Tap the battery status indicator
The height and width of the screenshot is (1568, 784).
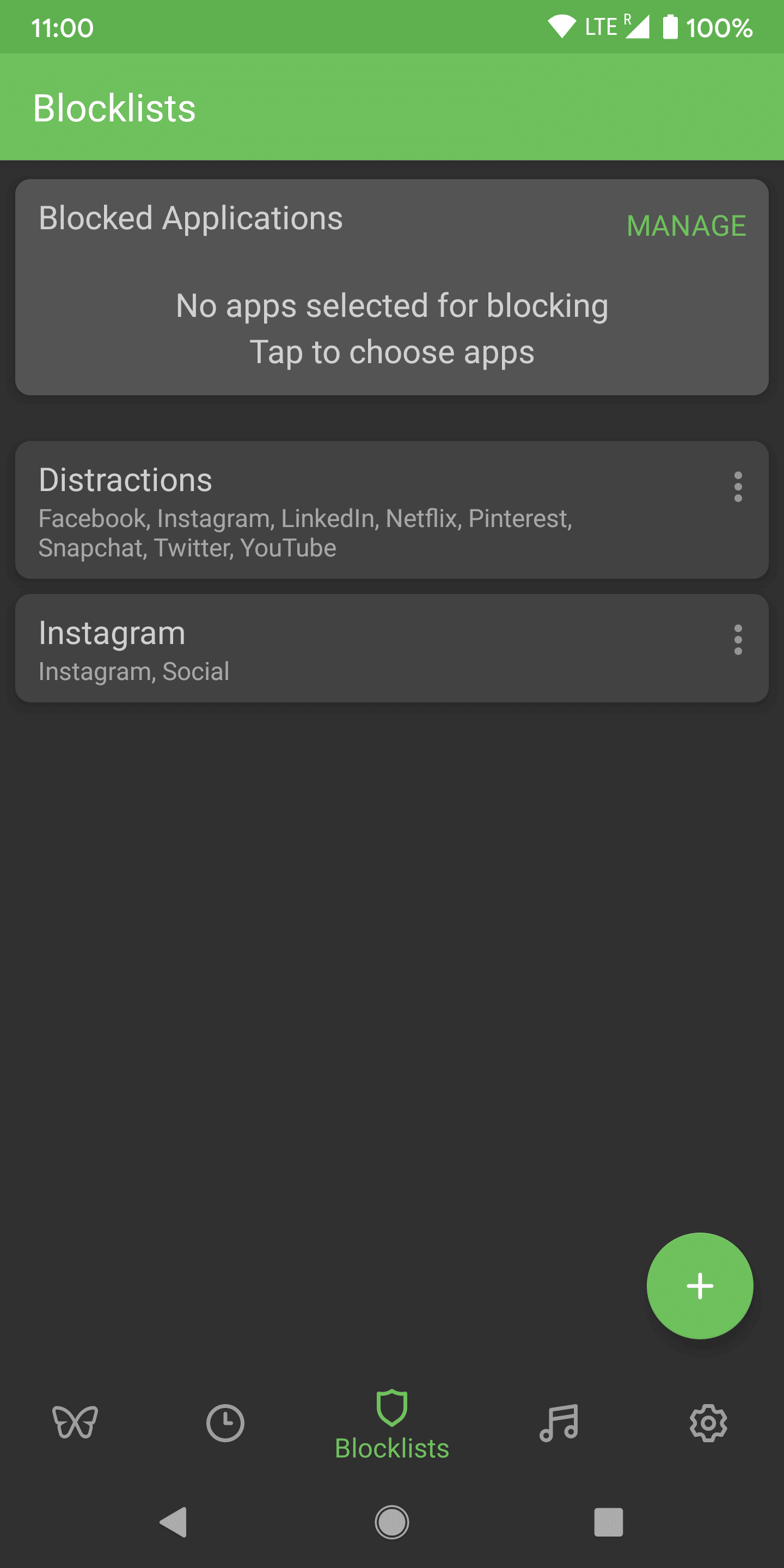(670, 26)
